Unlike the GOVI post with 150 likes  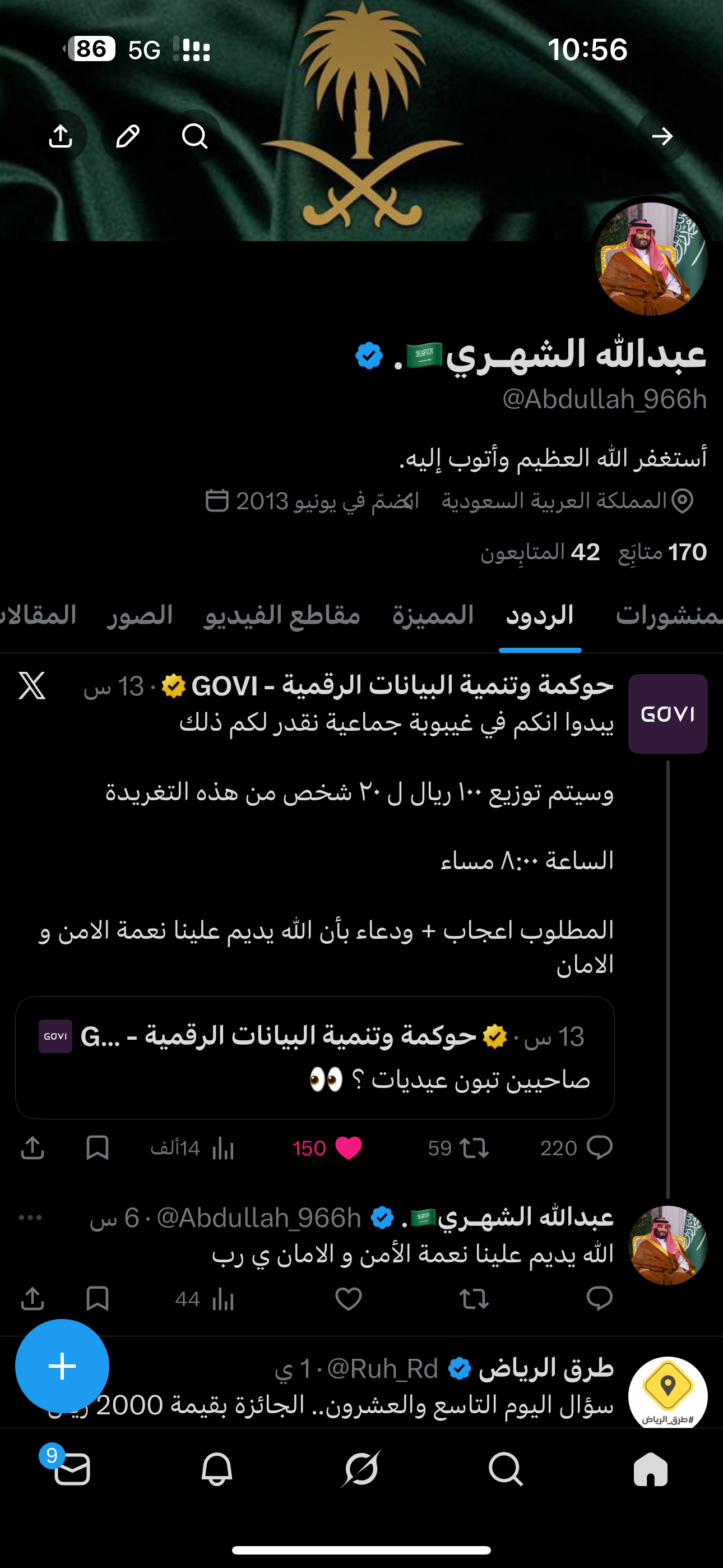[348, 1149]
